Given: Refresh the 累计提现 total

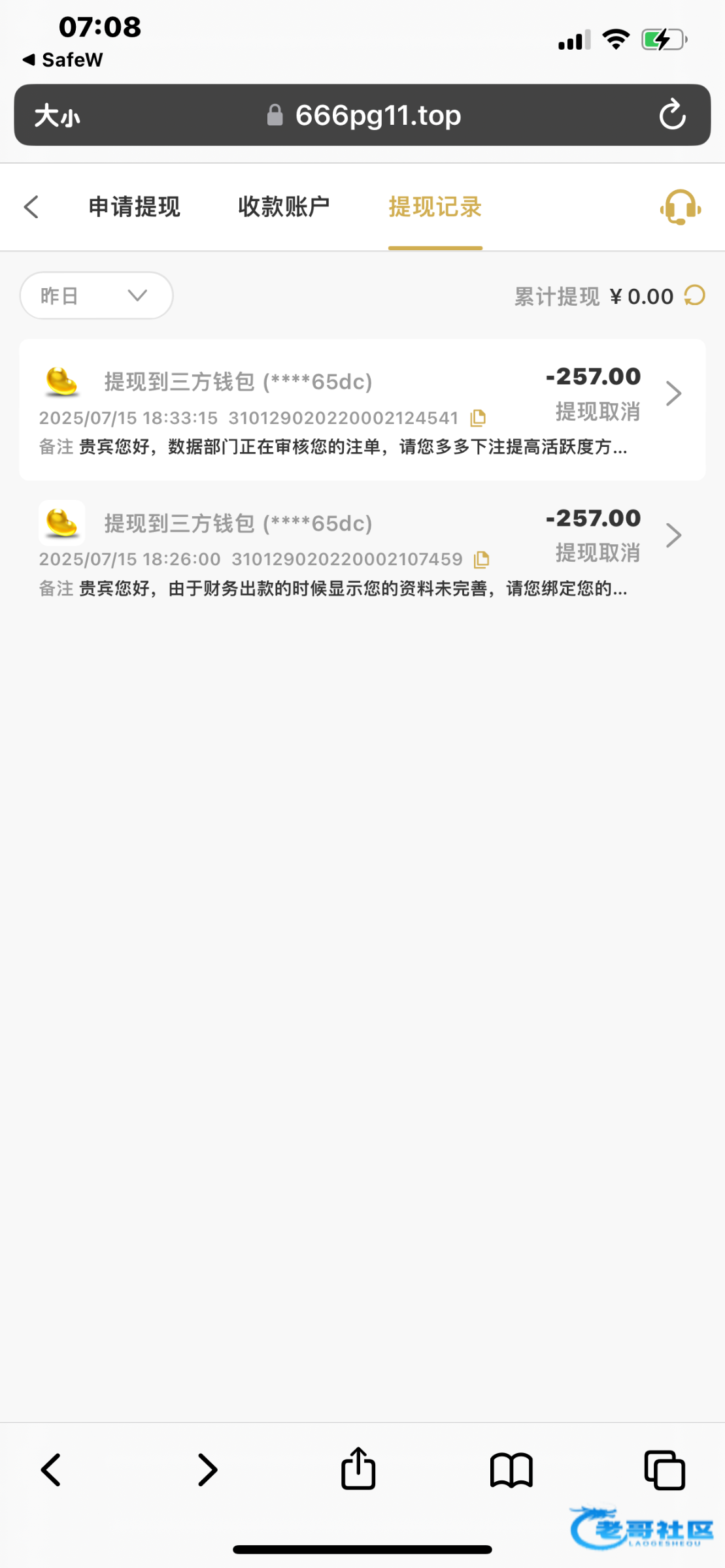Looking at the screenshot, I should [x=695, y=295].
